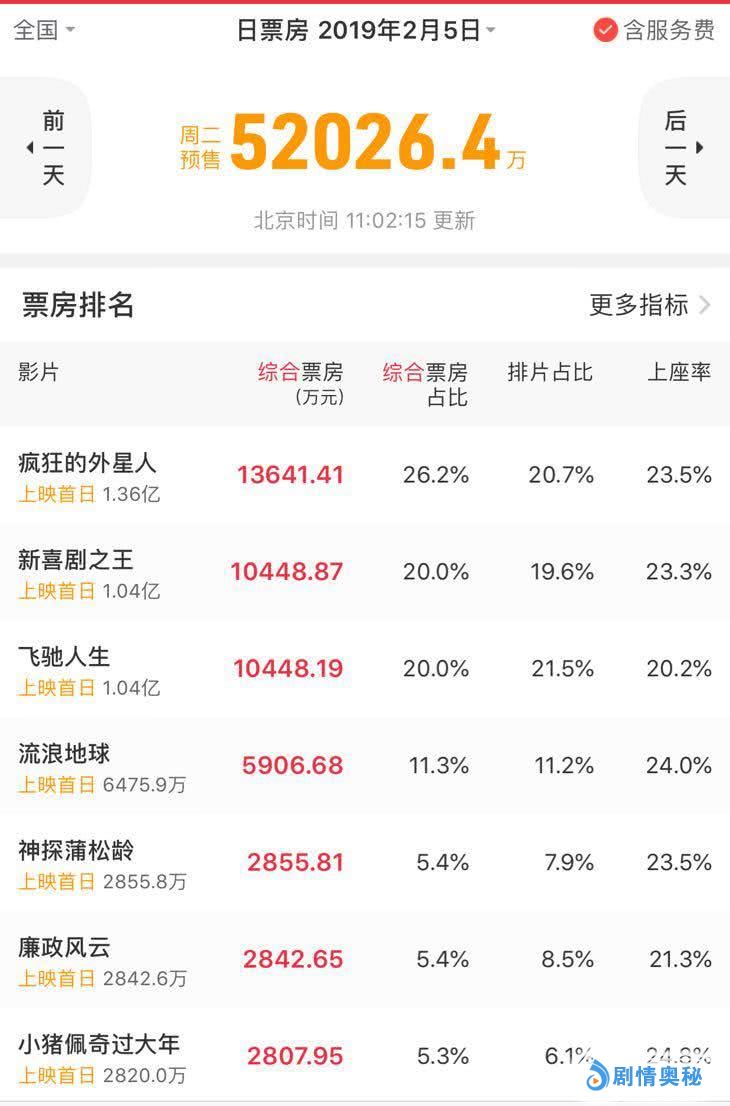Open the movie row 新喜剧之王
The image size is (730, 1106).
tap(76, 560)
